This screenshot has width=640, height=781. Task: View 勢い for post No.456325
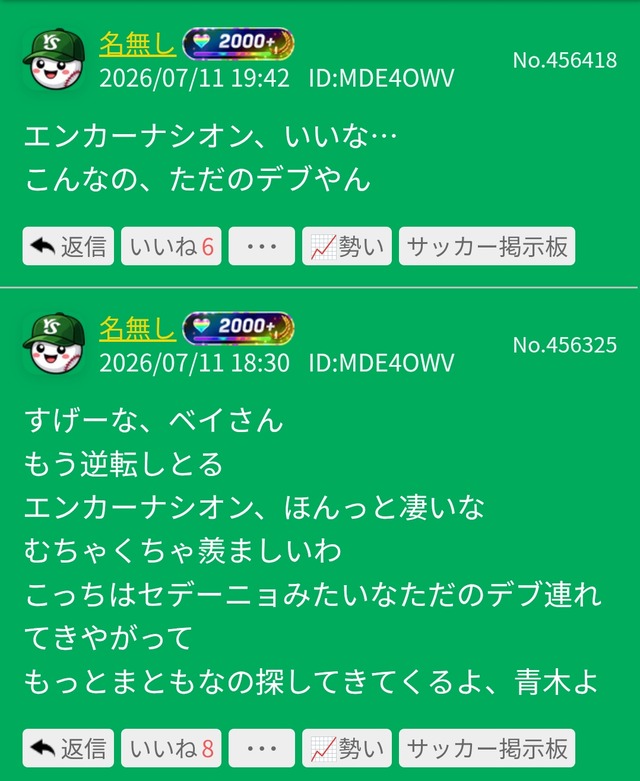pos(347,748)
